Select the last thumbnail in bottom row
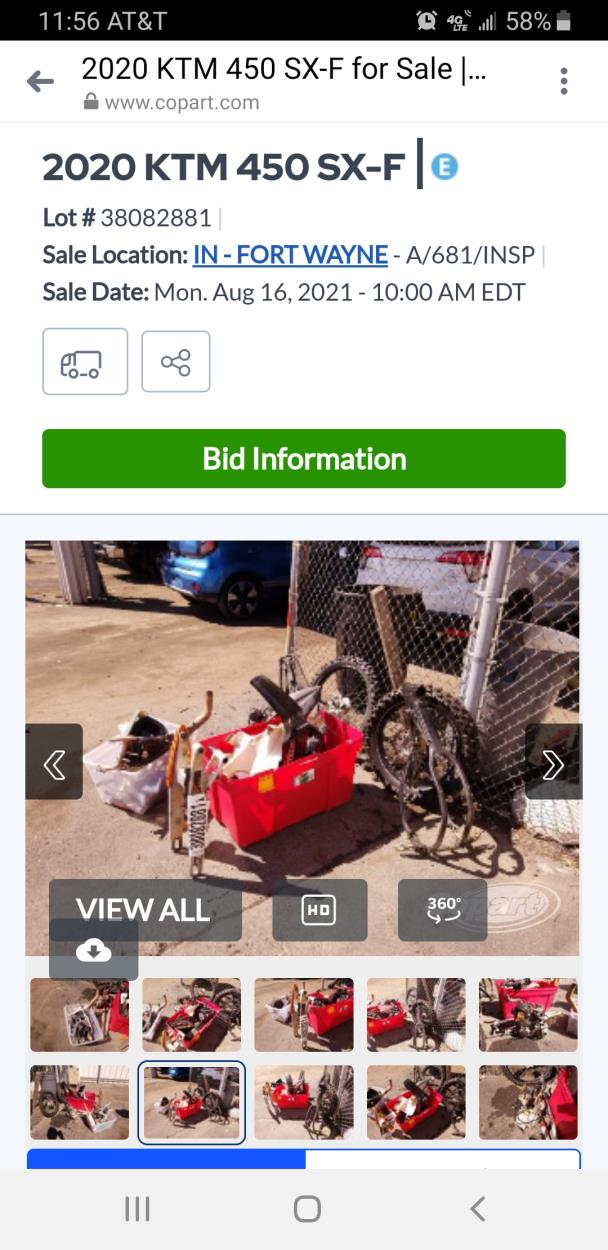This screenshot has height=1250, width=608. click(x=527, y=1102)
